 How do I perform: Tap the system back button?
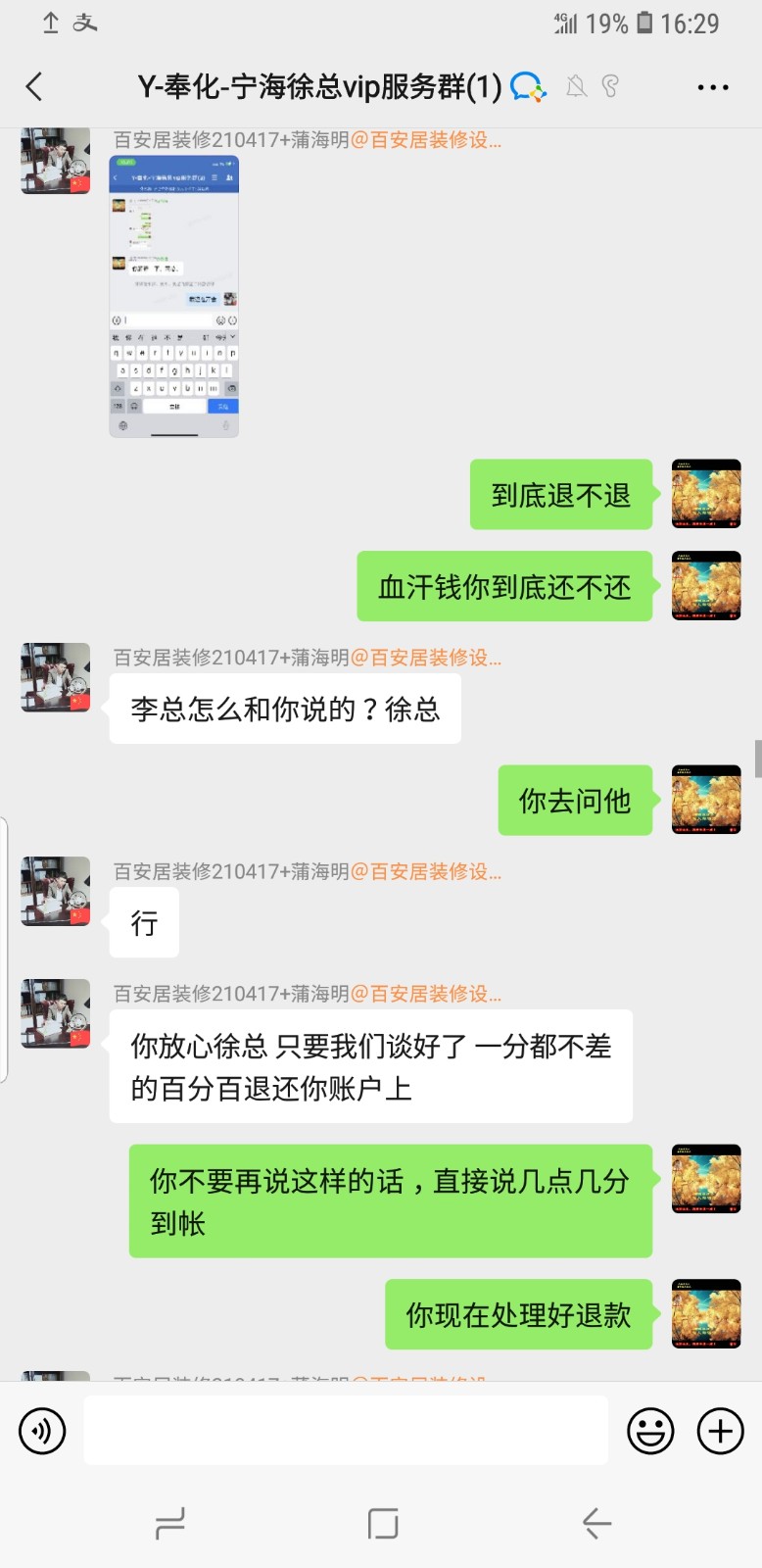(595, 1523)
